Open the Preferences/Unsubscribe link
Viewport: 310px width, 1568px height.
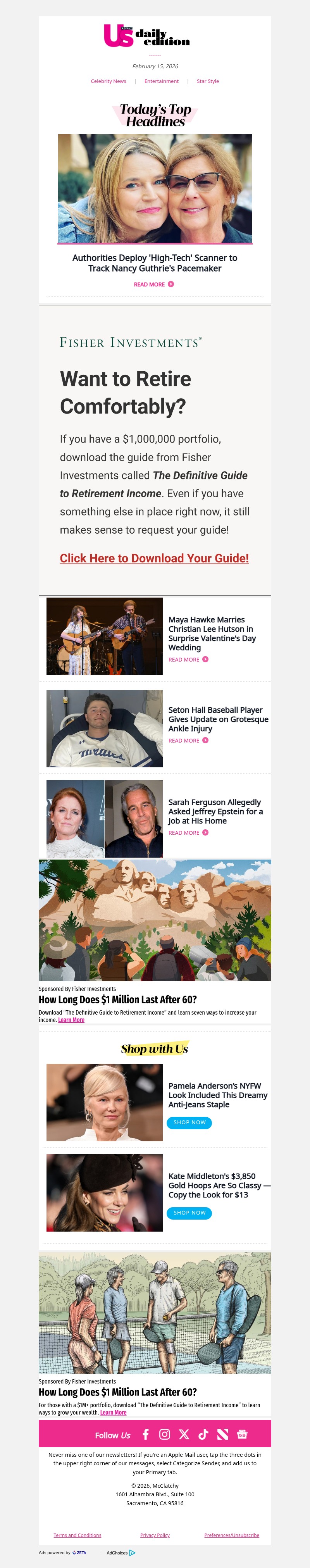pos(231,1535)
